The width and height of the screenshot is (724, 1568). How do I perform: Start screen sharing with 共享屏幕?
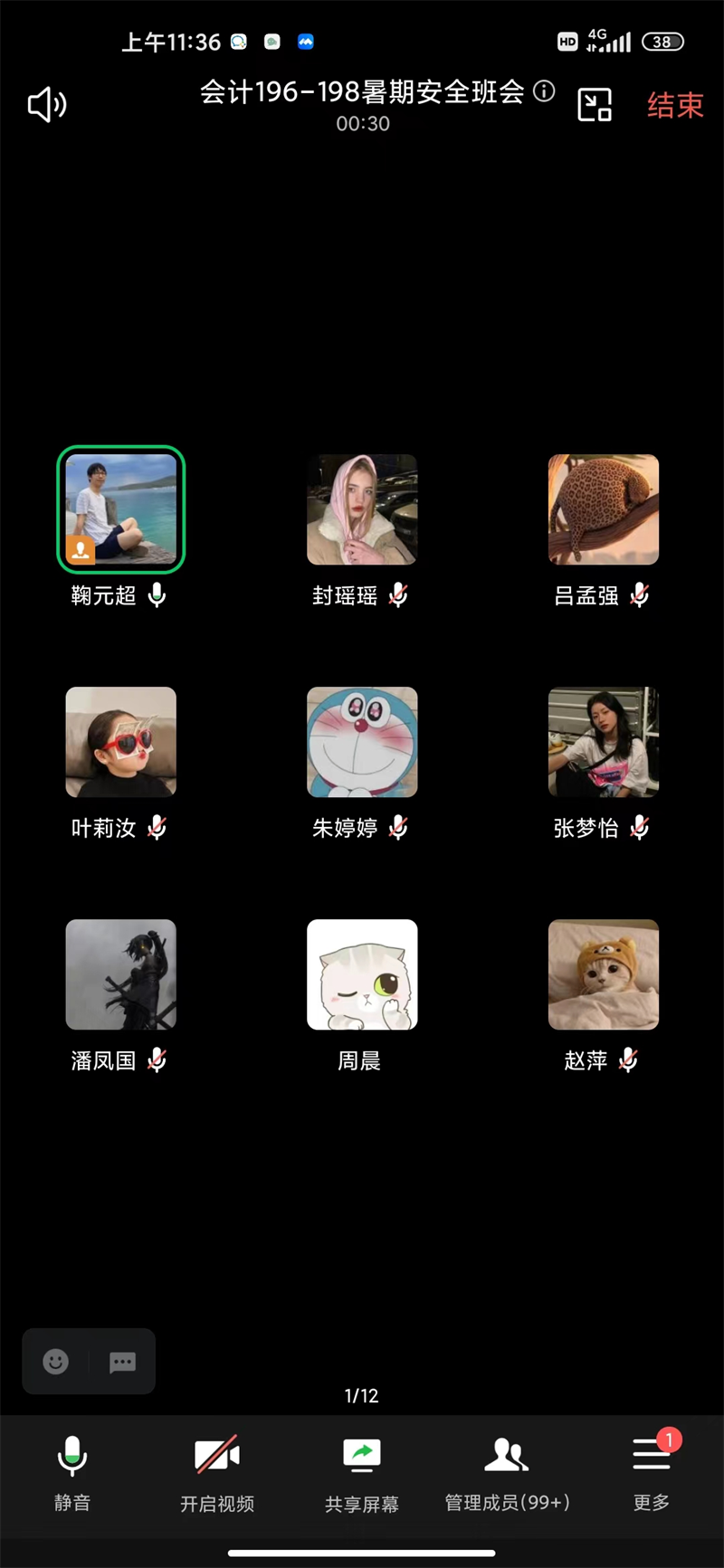click(362, 1472)
